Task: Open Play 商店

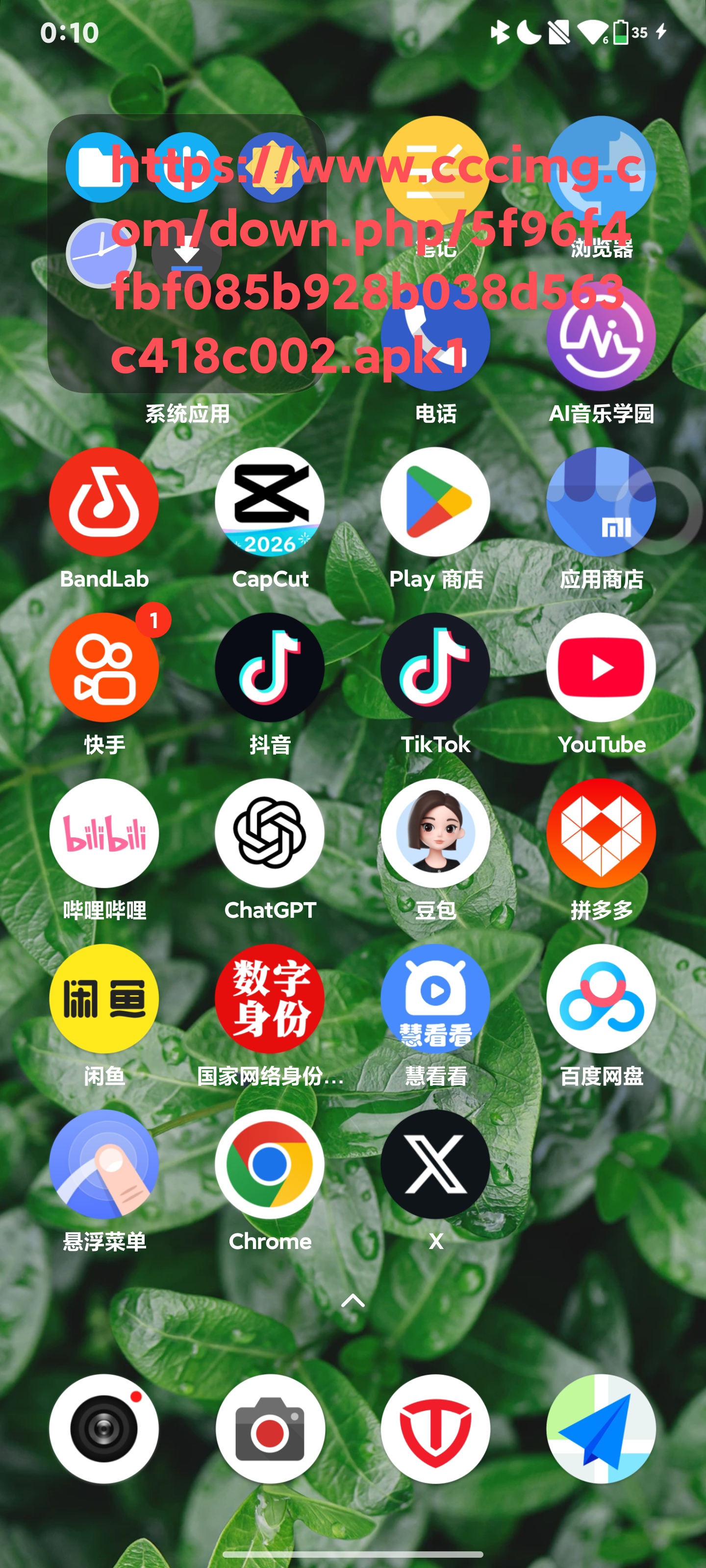Action: (435, 502)
